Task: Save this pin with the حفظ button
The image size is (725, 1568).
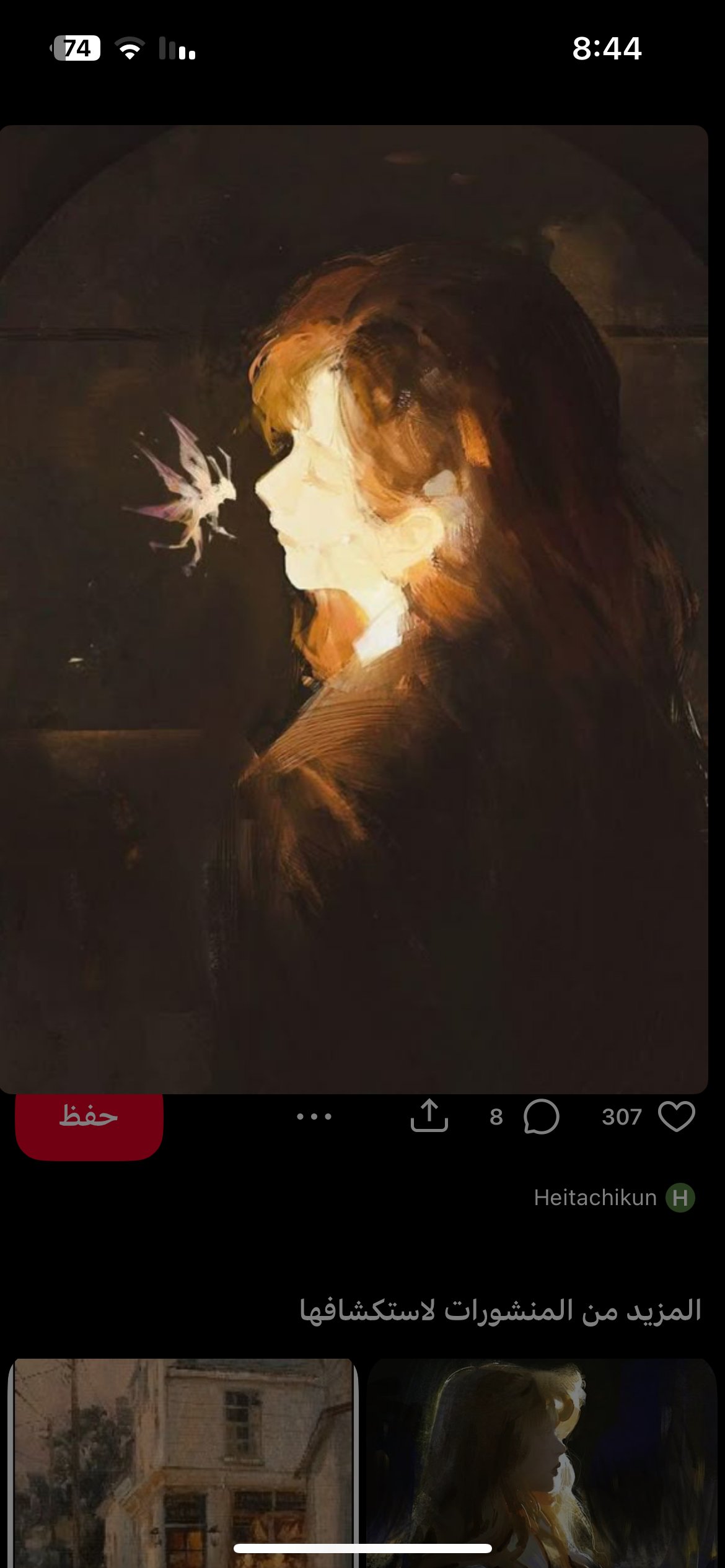Action: pyautogui.click(x=89, y=1125)
